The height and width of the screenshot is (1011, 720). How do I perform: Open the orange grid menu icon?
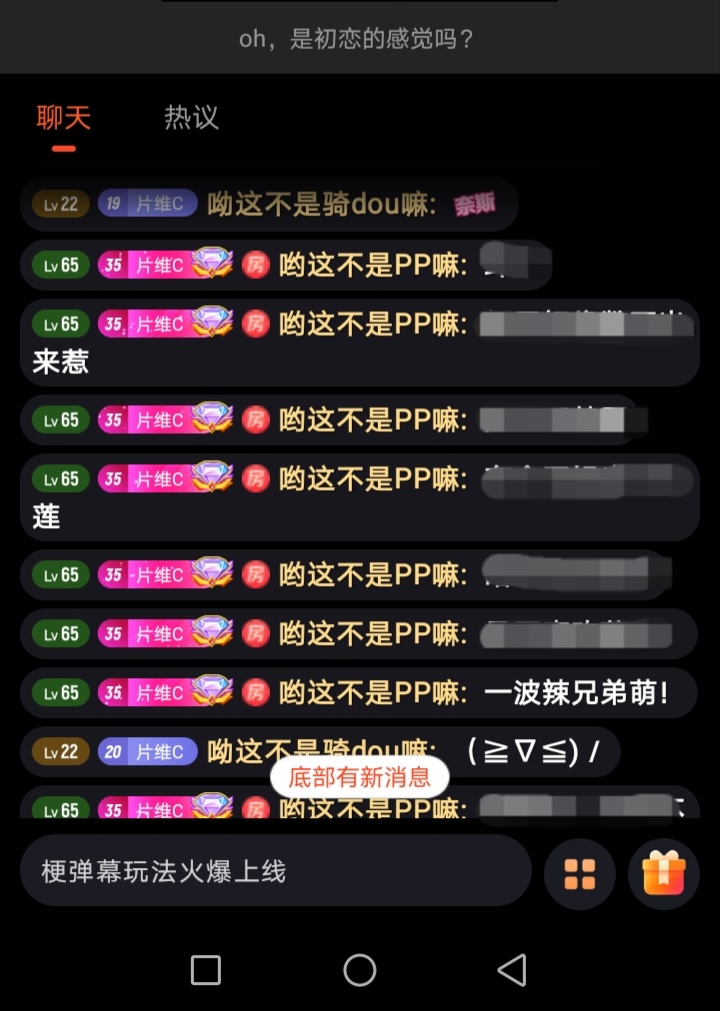(x=580, y=874)
